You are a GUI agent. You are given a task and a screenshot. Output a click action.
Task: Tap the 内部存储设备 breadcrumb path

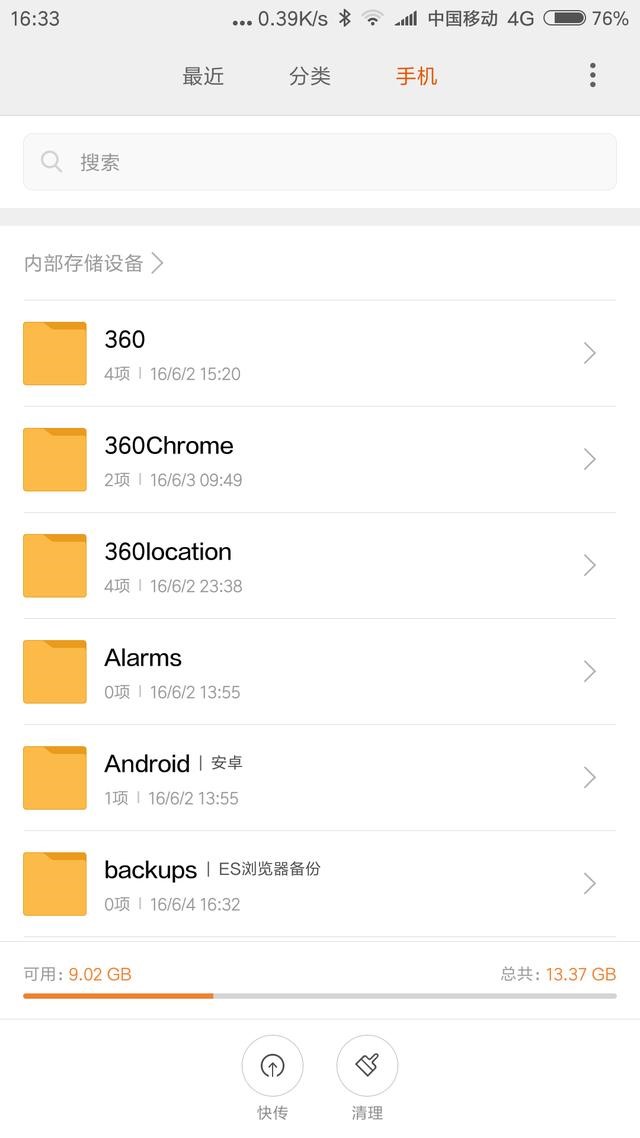[92, 263]
